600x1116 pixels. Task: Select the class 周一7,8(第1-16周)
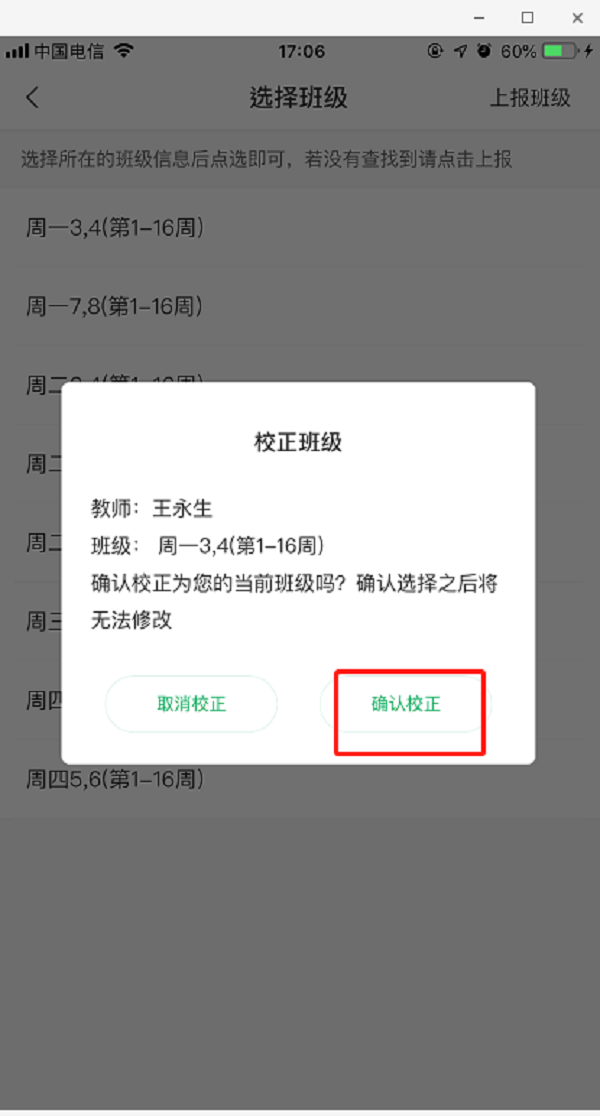115,306
